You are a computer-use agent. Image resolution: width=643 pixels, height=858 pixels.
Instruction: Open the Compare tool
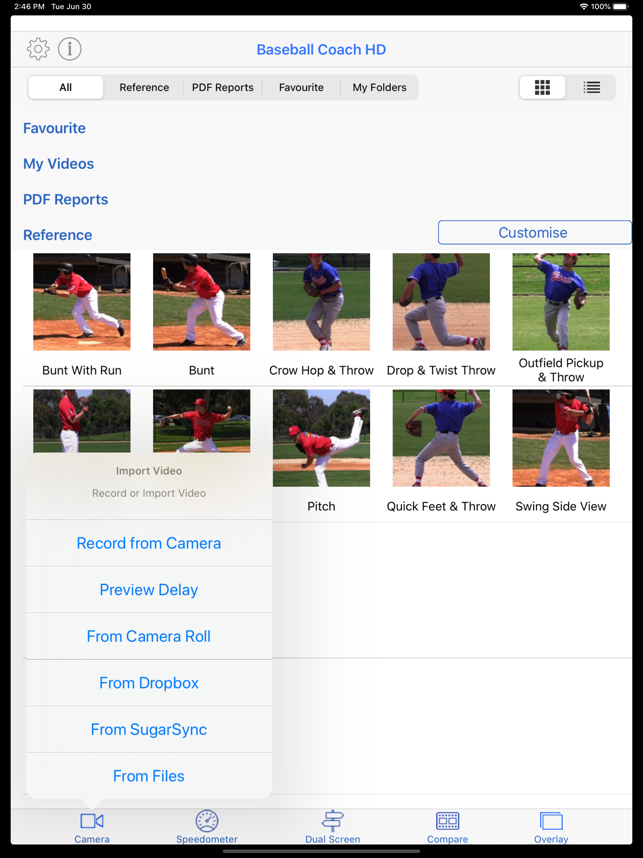tap(447, 826)
